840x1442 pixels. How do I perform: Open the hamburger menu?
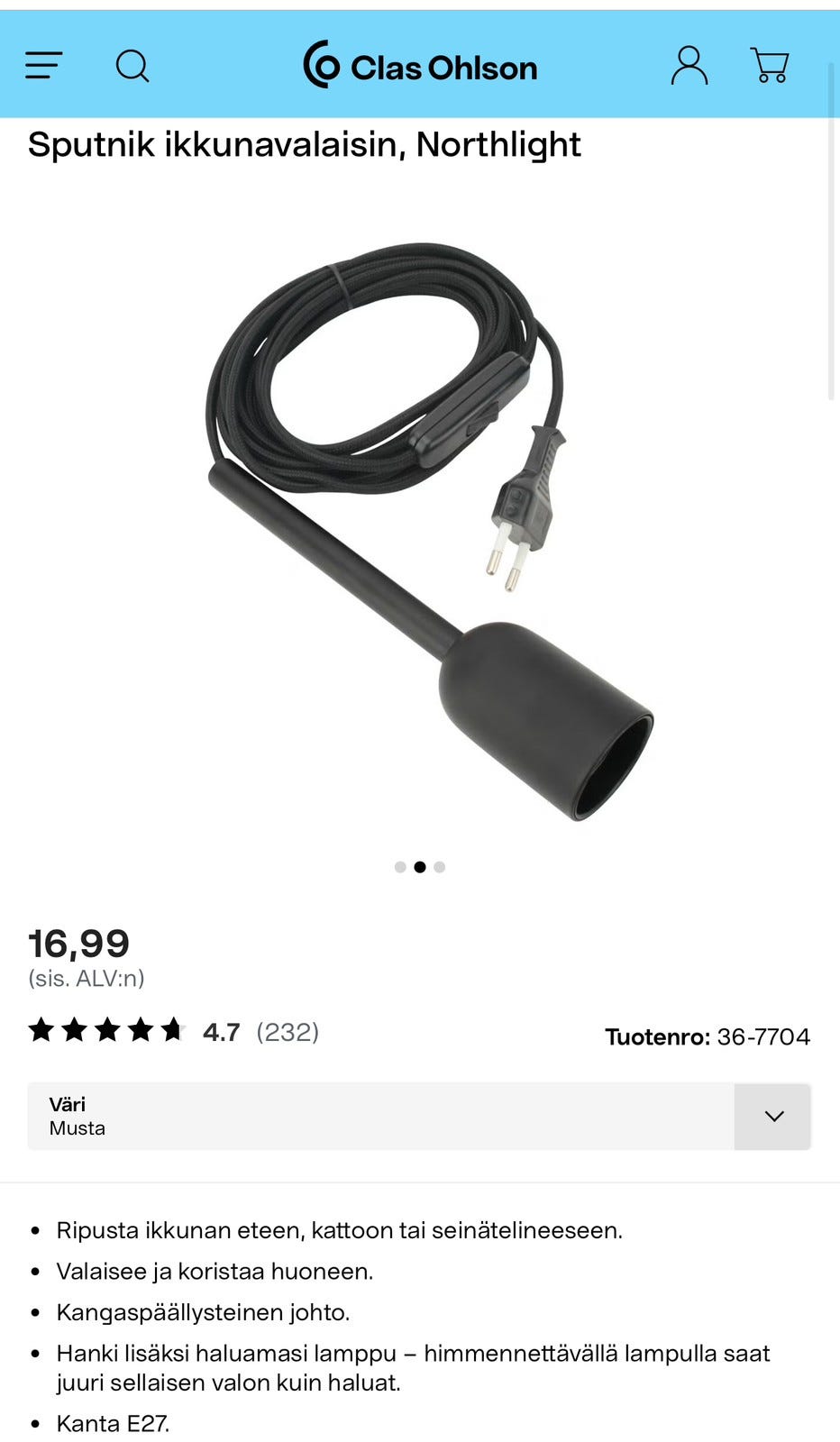[43, 66]
